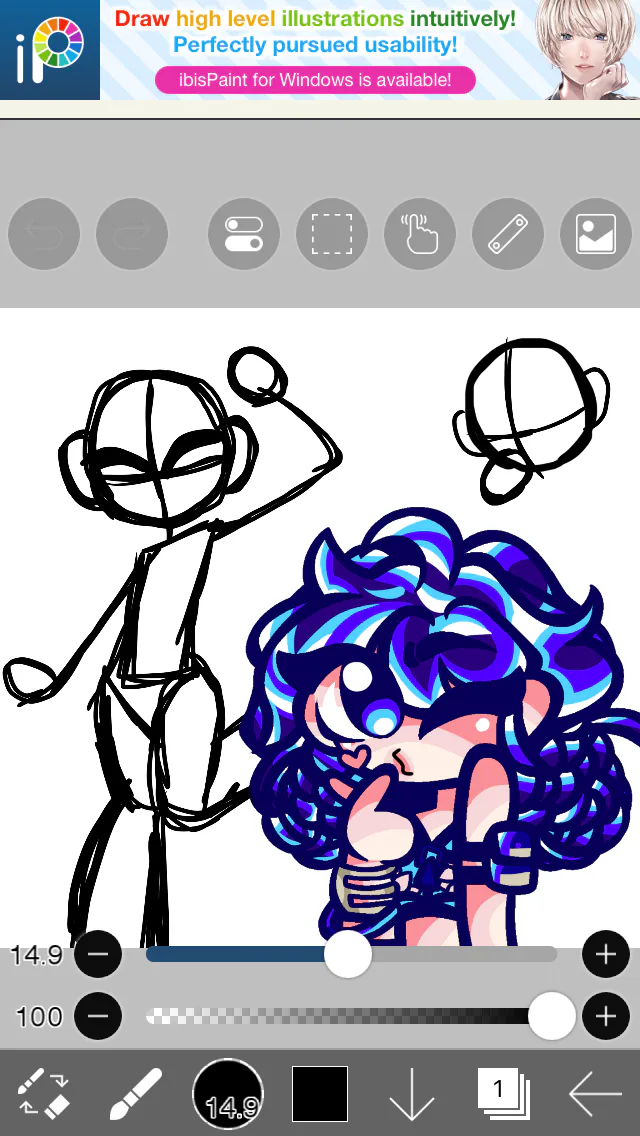Open the toggle settings button
Viewport: 640px width, 1136px height.
pyautogui.click(x=244, y=234)
